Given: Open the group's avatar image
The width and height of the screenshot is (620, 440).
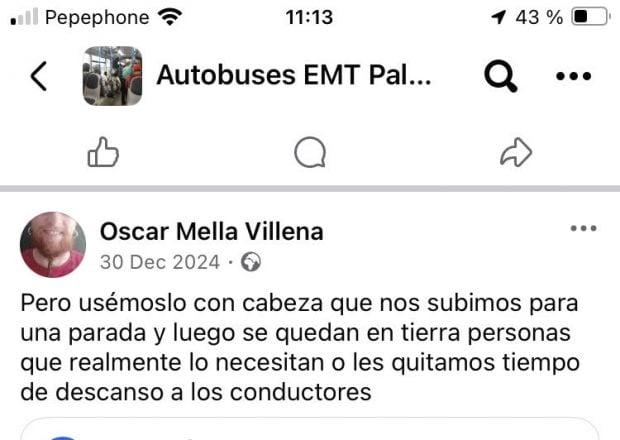Looking at the screenshot, I should (112, 76).
